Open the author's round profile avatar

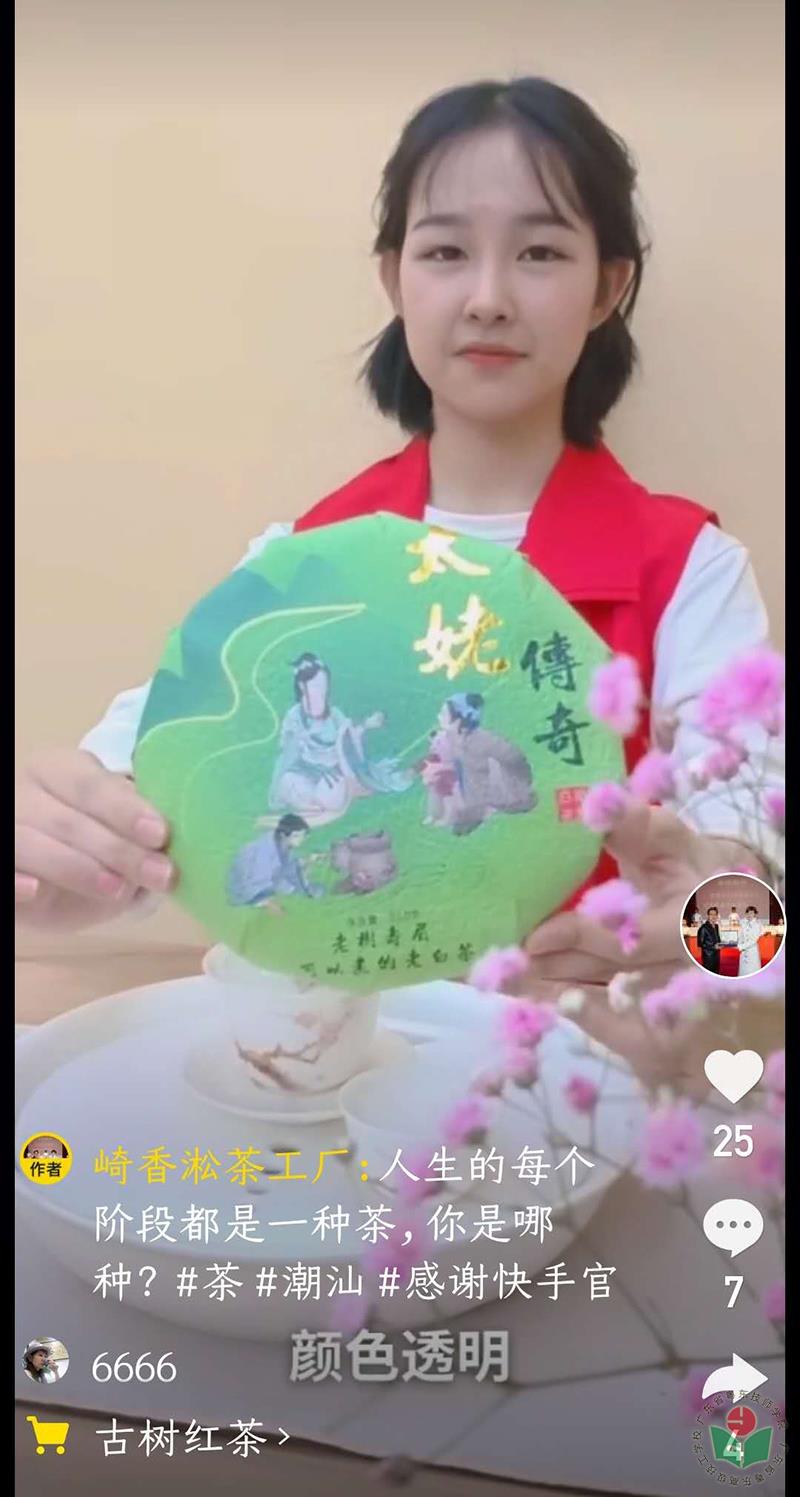733,925
